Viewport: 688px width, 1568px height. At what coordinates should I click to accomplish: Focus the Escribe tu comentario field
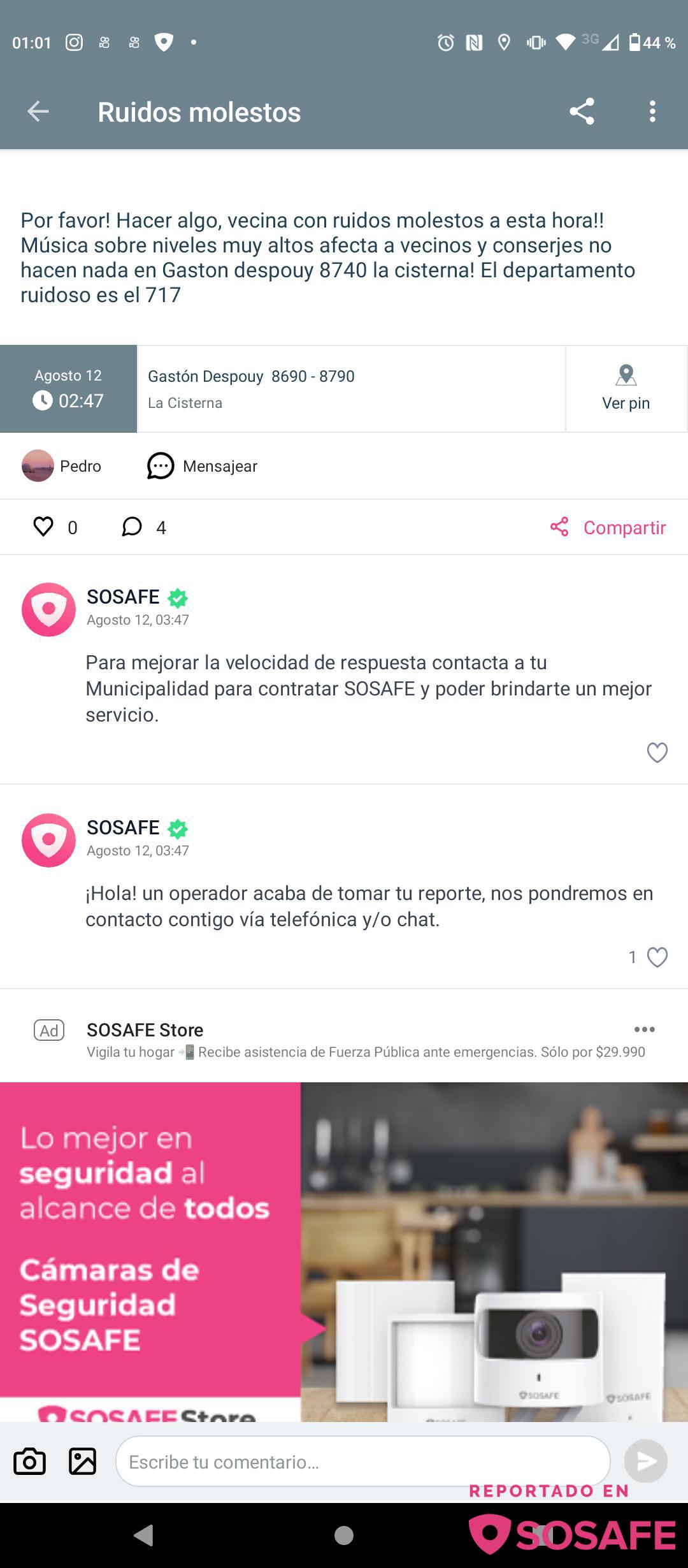[362, 1461]
